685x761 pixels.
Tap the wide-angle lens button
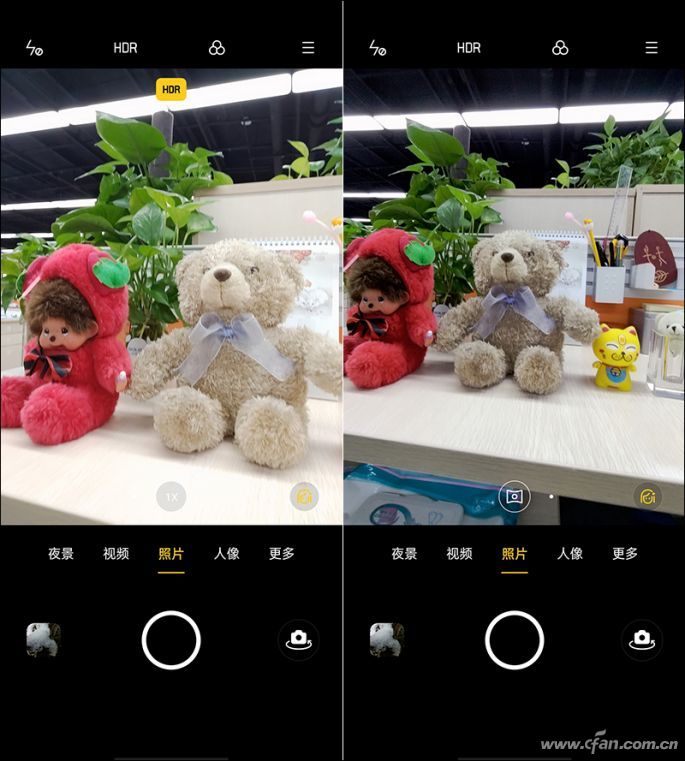tap(514, 497)
